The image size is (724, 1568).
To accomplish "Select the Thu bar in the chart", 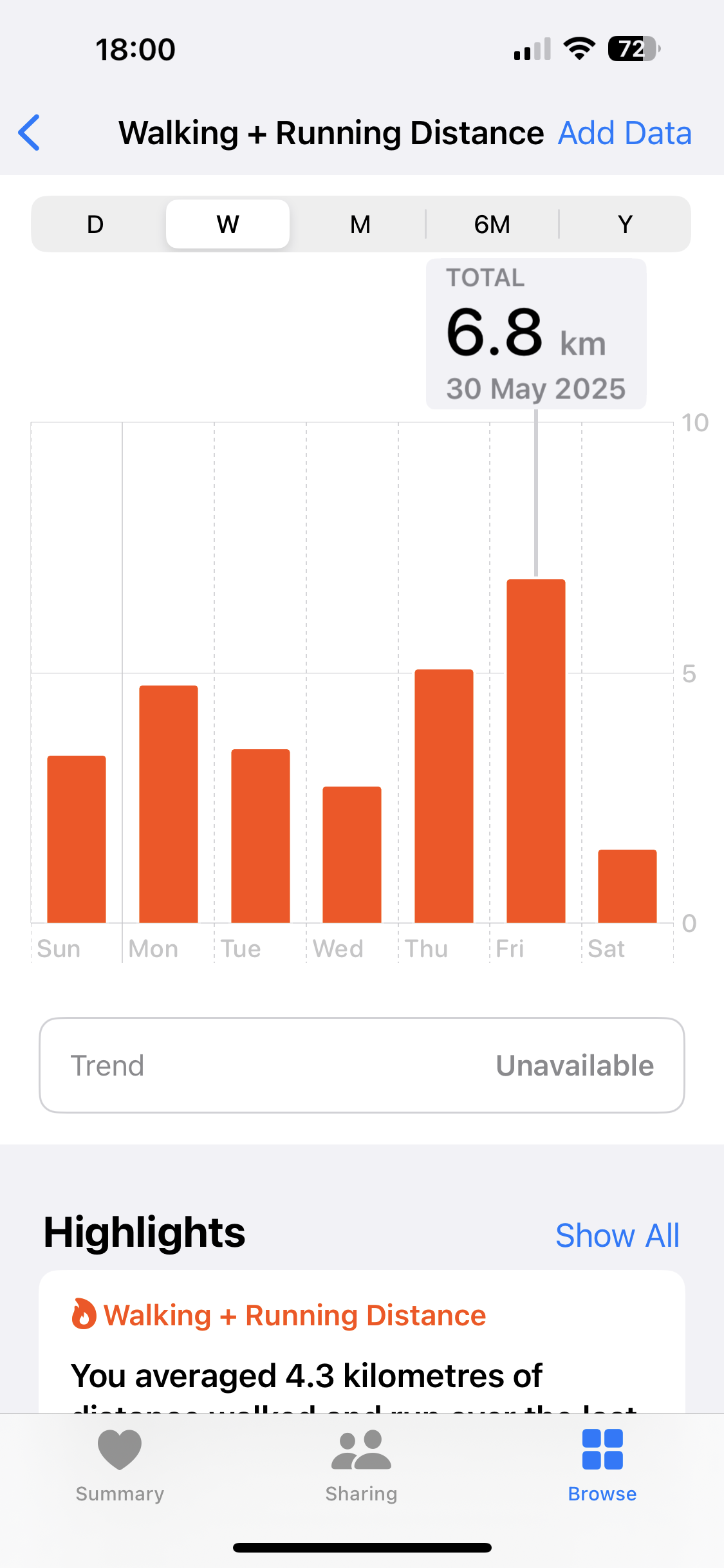I will click(x=444, y=796).
